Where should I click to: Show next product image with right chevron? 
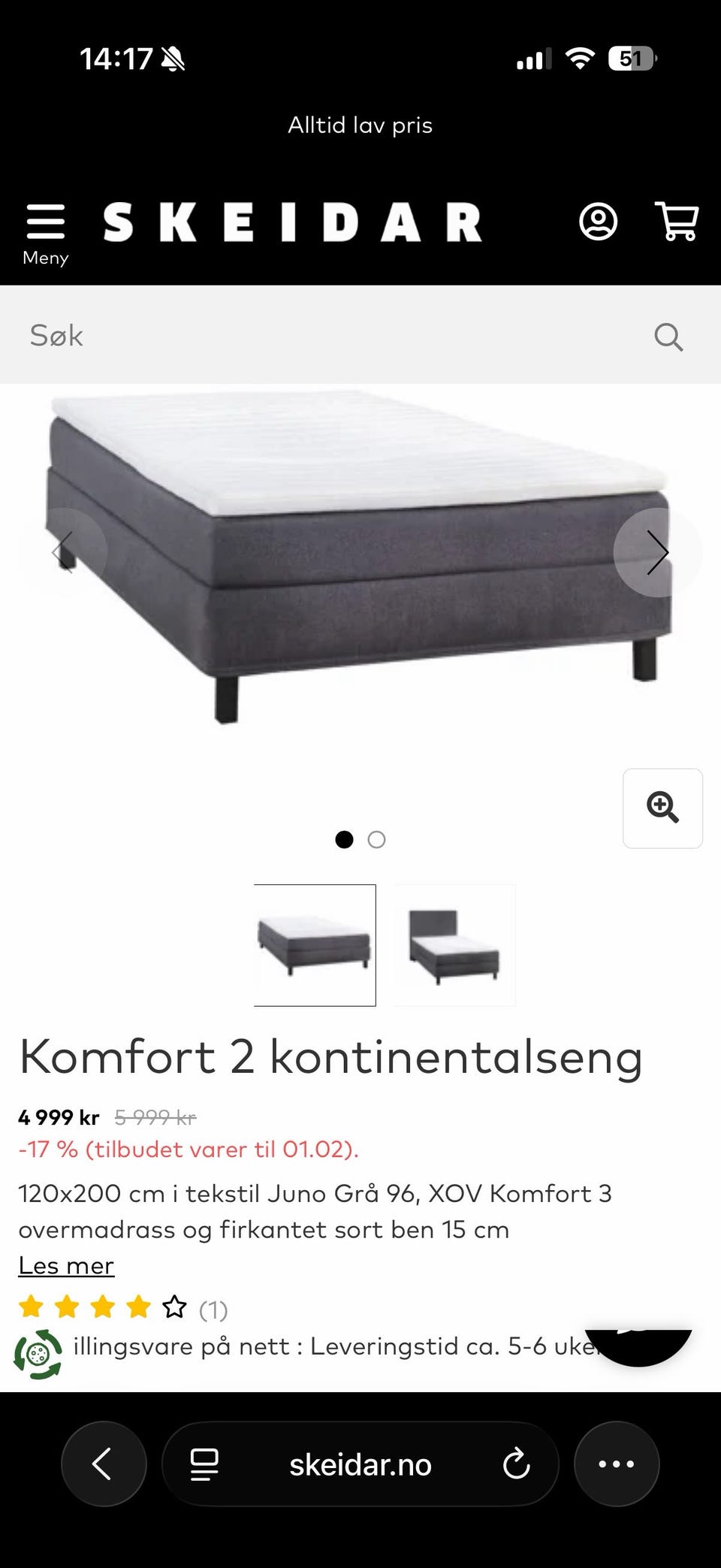tap(656, 552)
